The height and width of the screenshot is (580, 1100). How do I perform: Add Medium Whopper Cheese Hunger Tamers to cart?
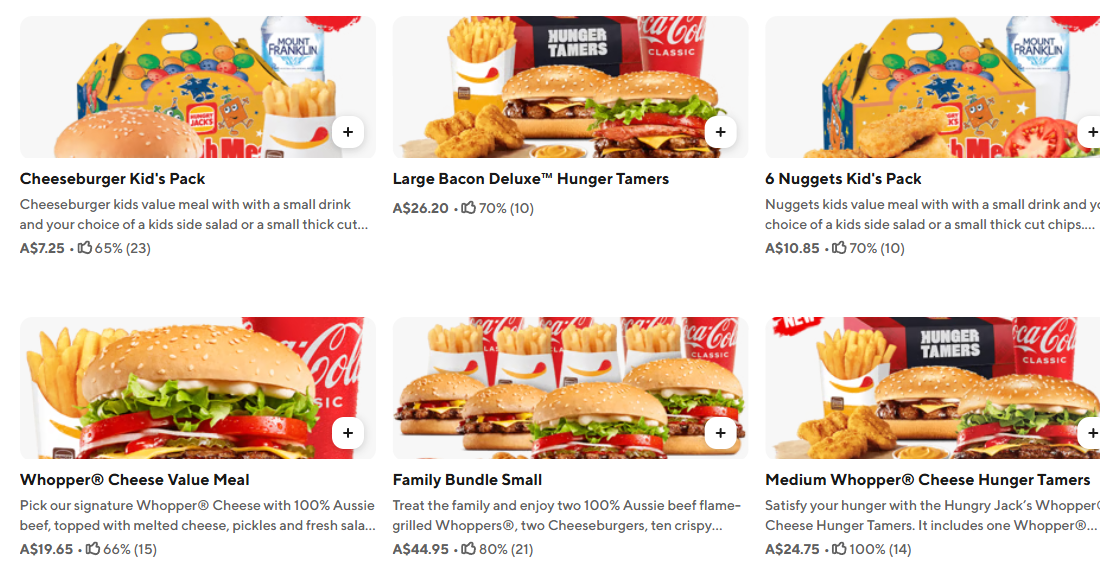click(1090, 433)
